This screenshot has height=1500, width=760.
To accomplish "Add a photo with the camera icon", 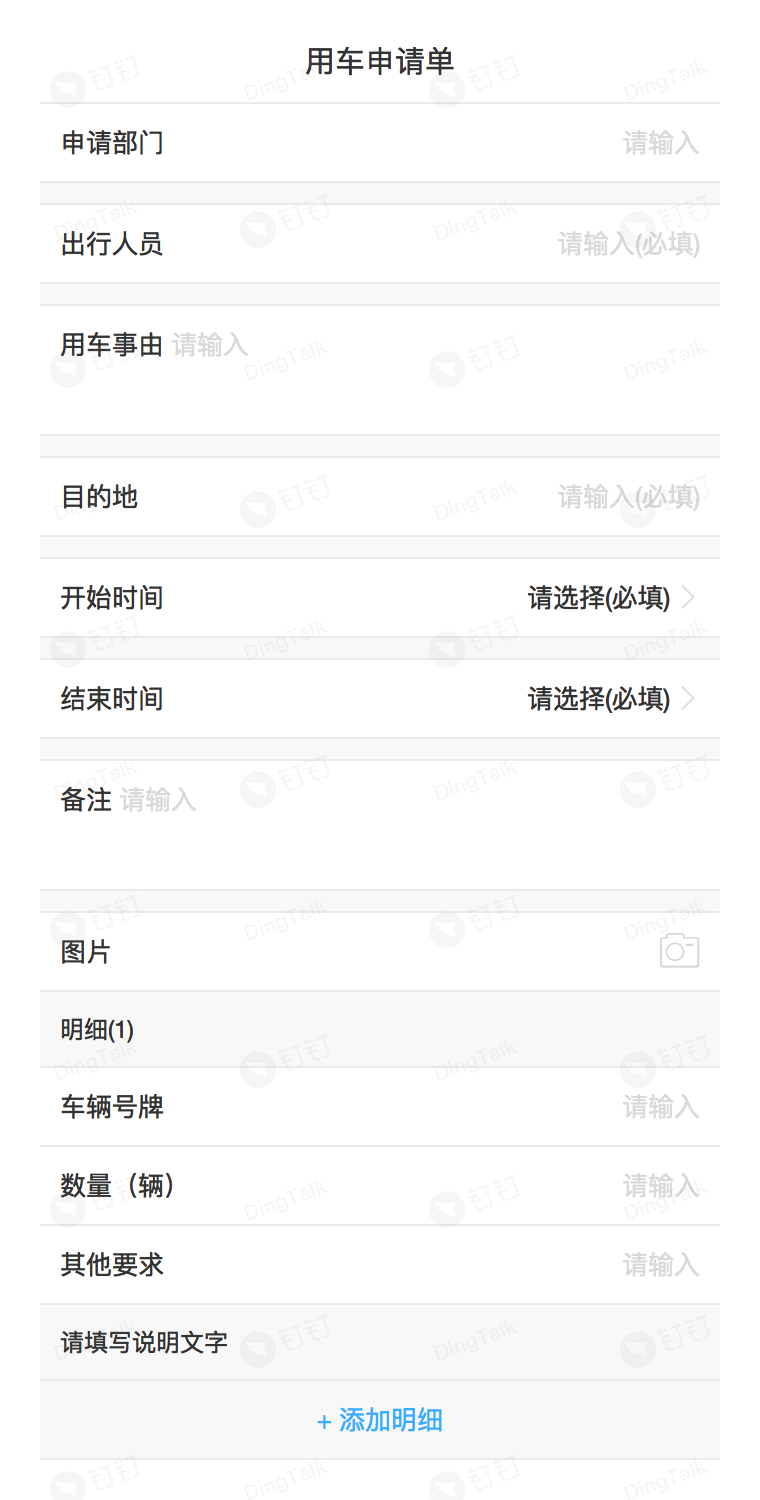I will coord(680,951).
